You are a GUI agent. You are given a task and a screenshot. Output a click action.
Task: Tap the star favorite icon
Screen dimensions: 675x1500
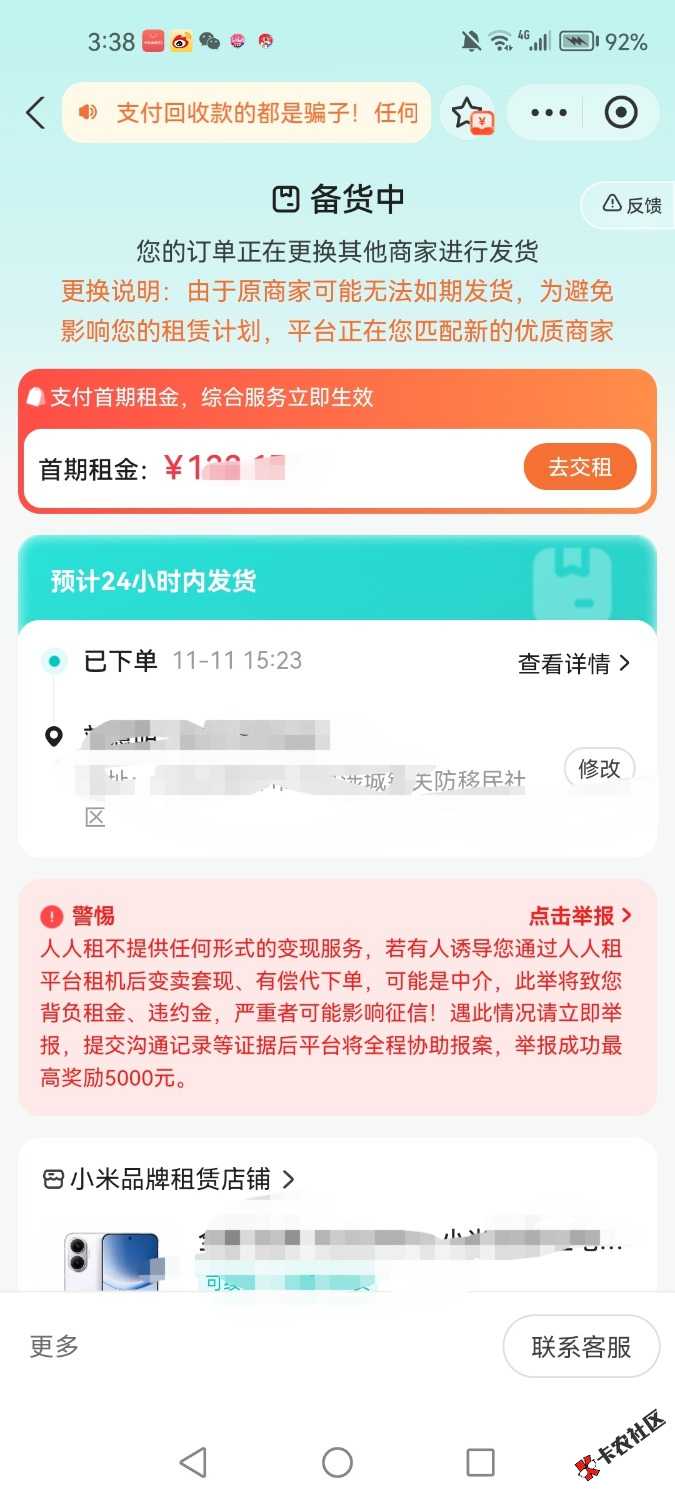(x=467, y=113)
